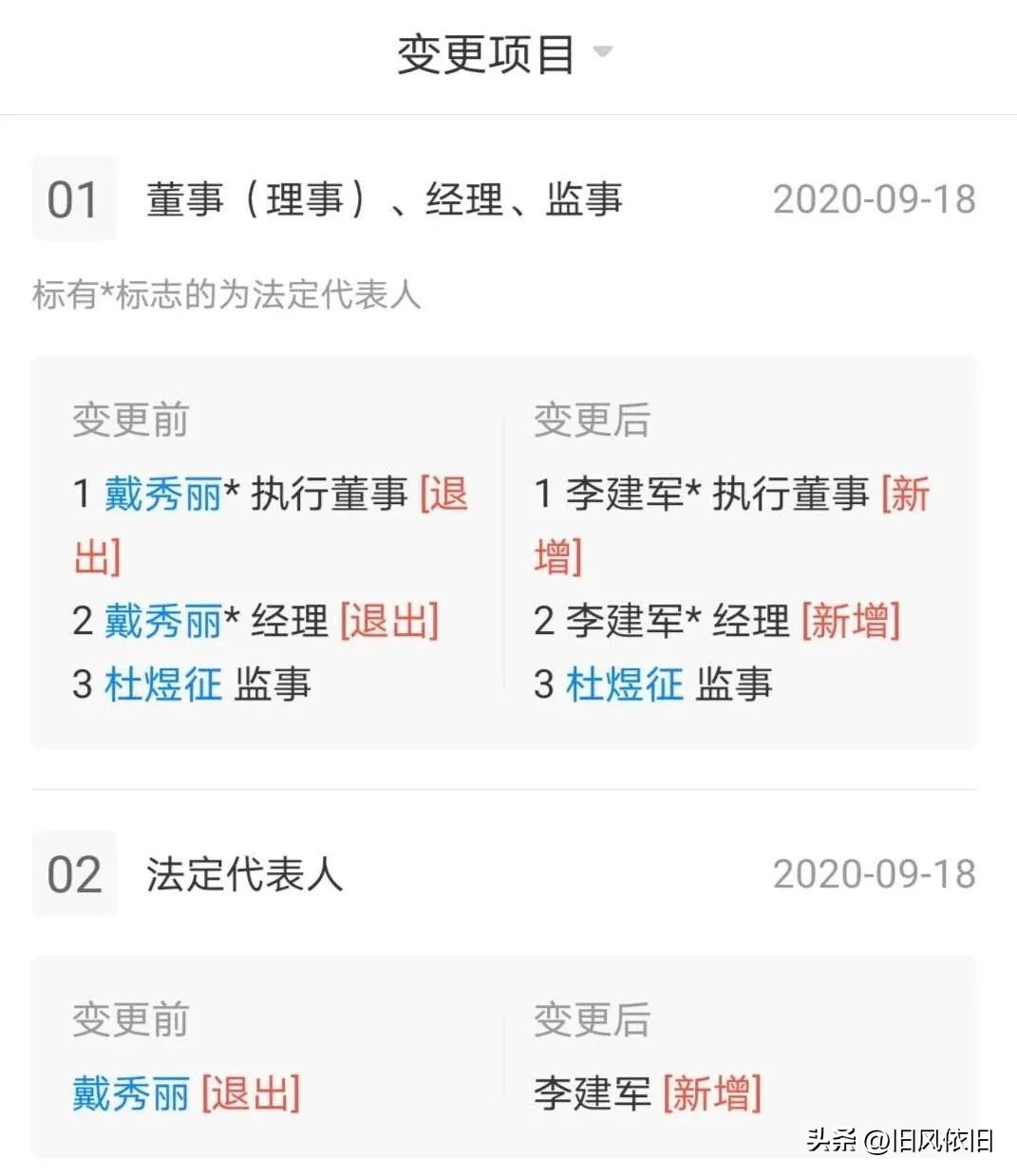This screenshot has width=1017, height=1176.
Task: Select the date 2020-09-18 in section 02
Action: pos(876,875)
